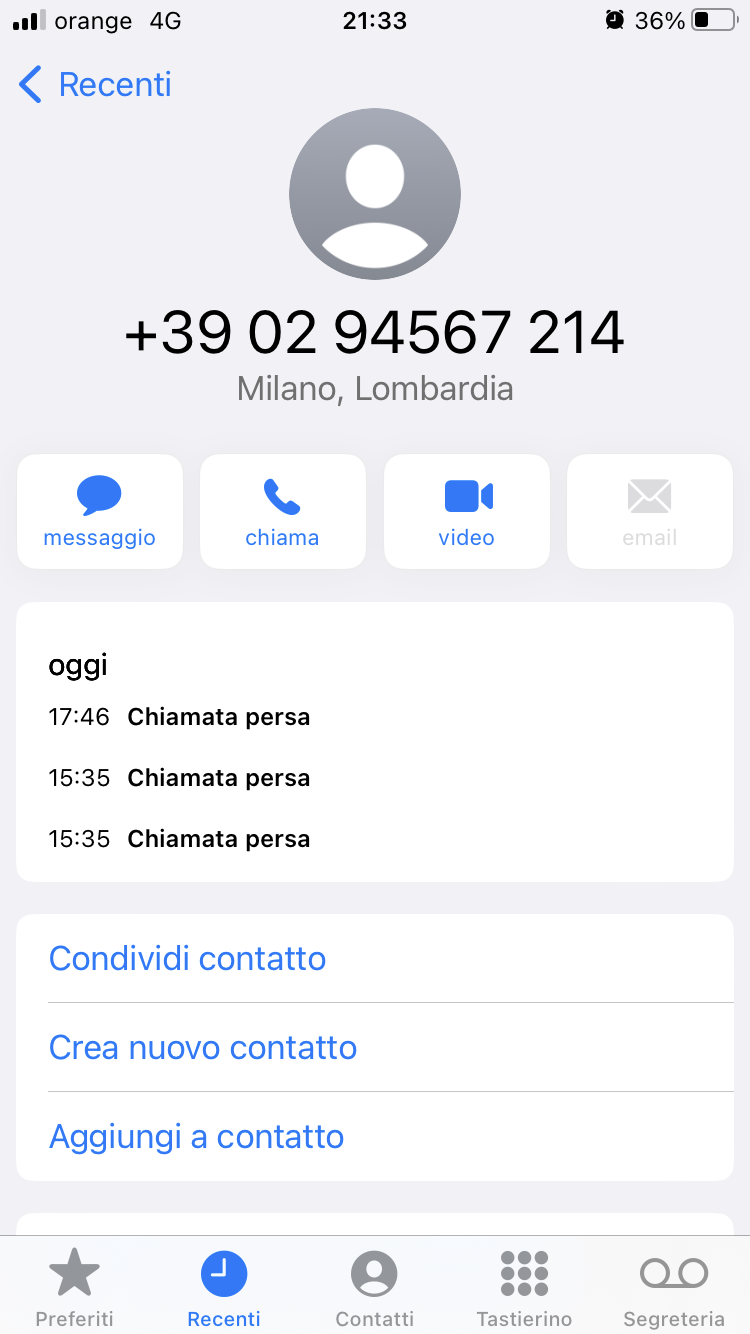750x1334 pixels.
Task: Go back to Recenti
Action: [95, 84]
